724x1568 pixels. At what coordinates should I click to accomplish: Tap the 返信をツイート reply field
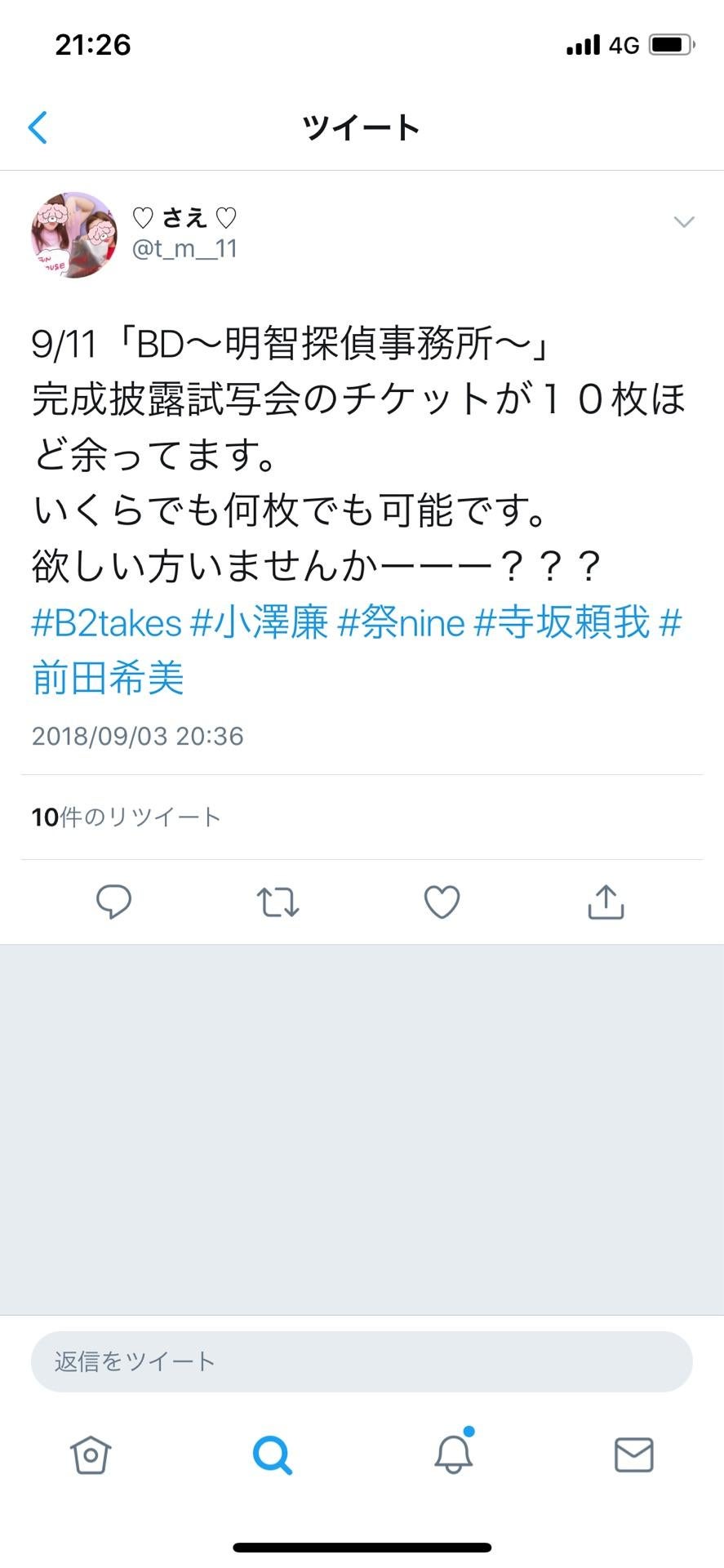362,1361
